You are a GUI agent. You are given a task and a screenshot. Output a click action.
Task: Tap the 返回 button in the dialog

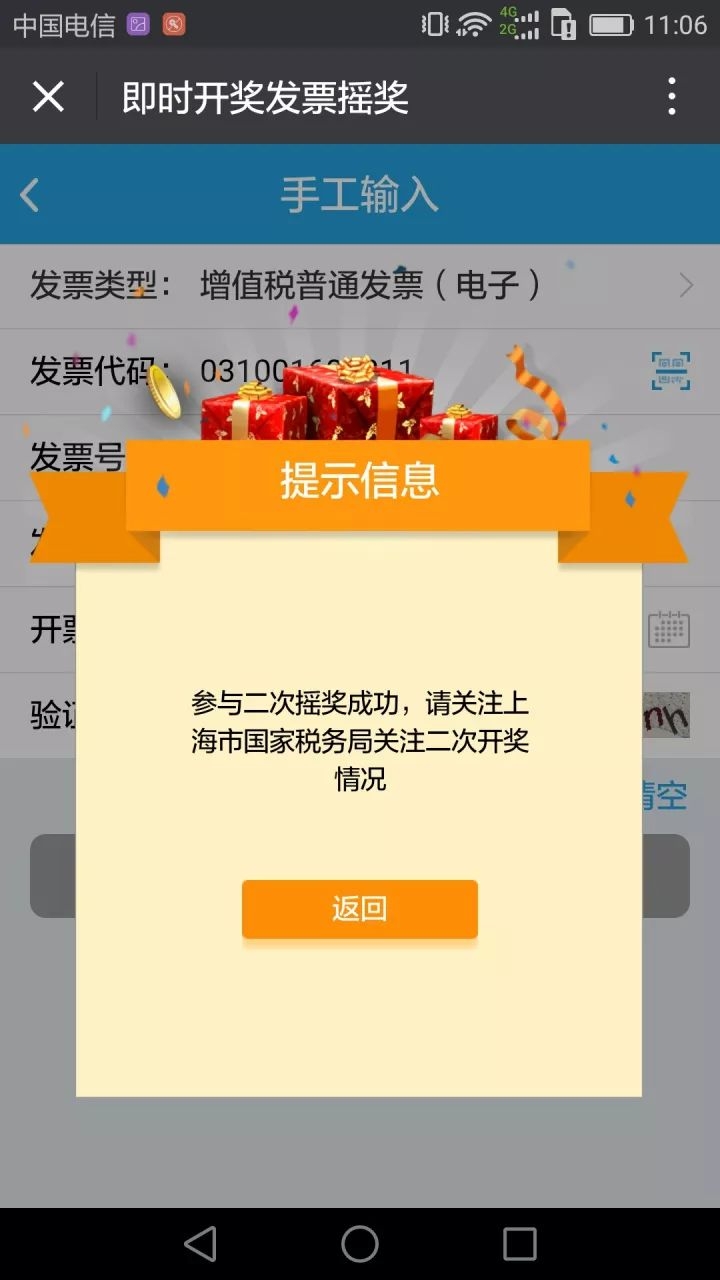coord(359,909)
